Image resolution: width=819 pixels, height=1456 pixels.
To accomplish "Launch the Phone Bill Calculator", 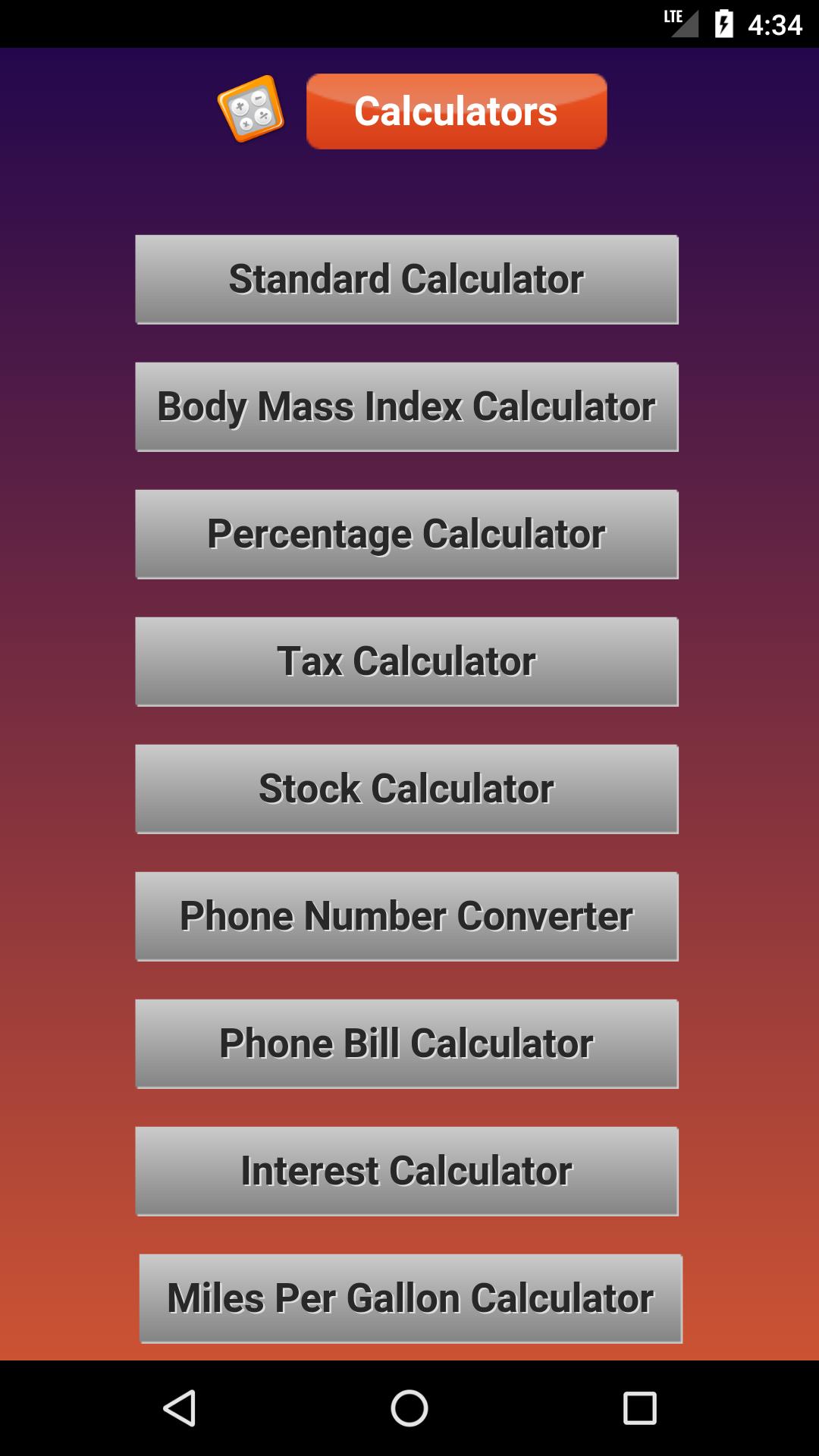I will 406,1043.
